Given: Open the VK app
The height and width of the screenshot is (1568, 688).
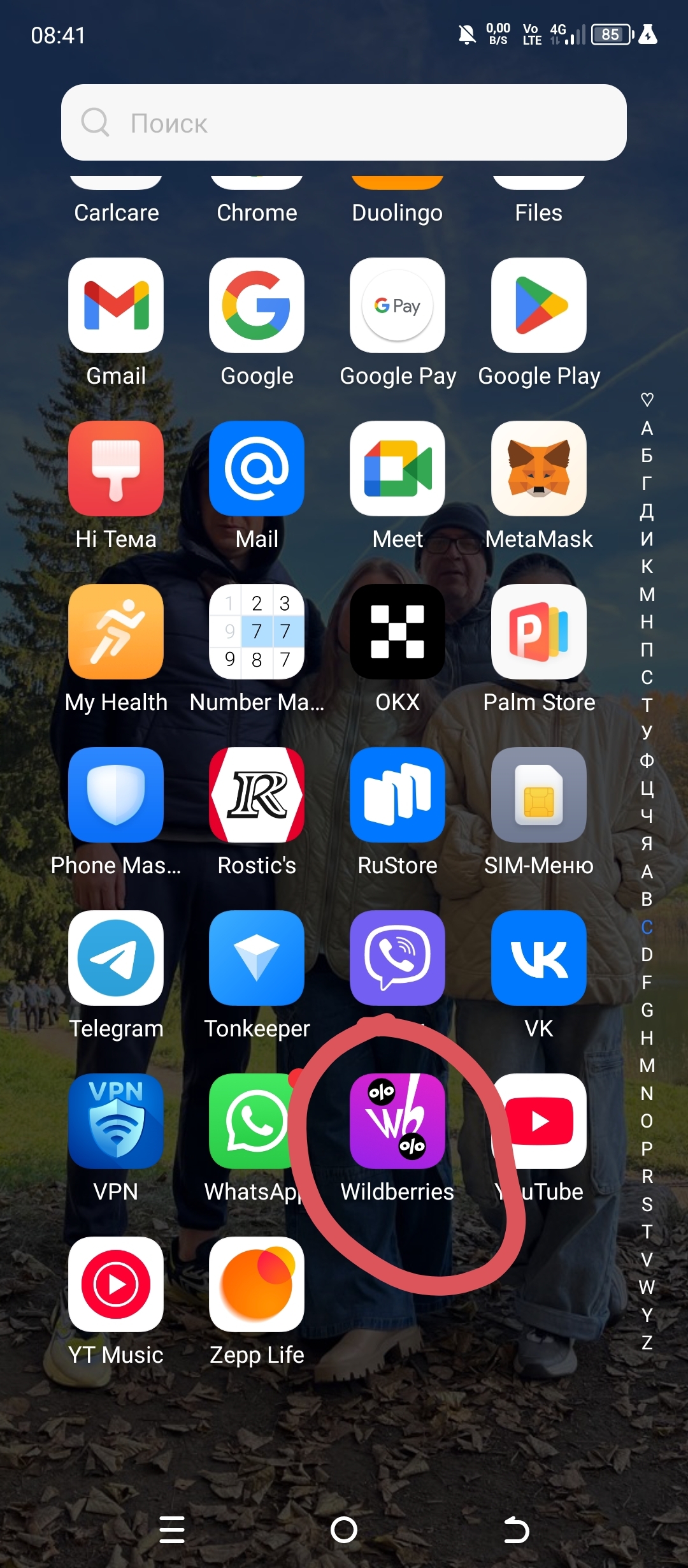Looking at the screenshot, I should pos(539,959).
